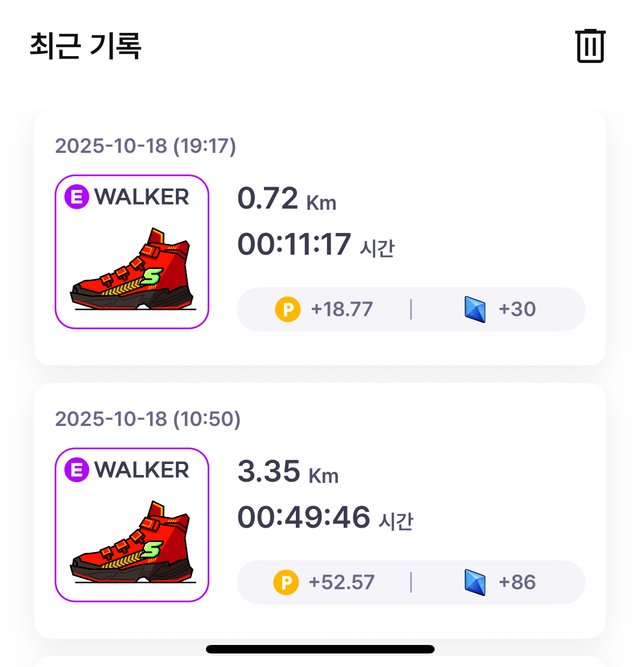The height and width of the screenshot is (667, 640).
Task: Open the 19:17 walk record of 0.72 Km
Action: point(320,238)
